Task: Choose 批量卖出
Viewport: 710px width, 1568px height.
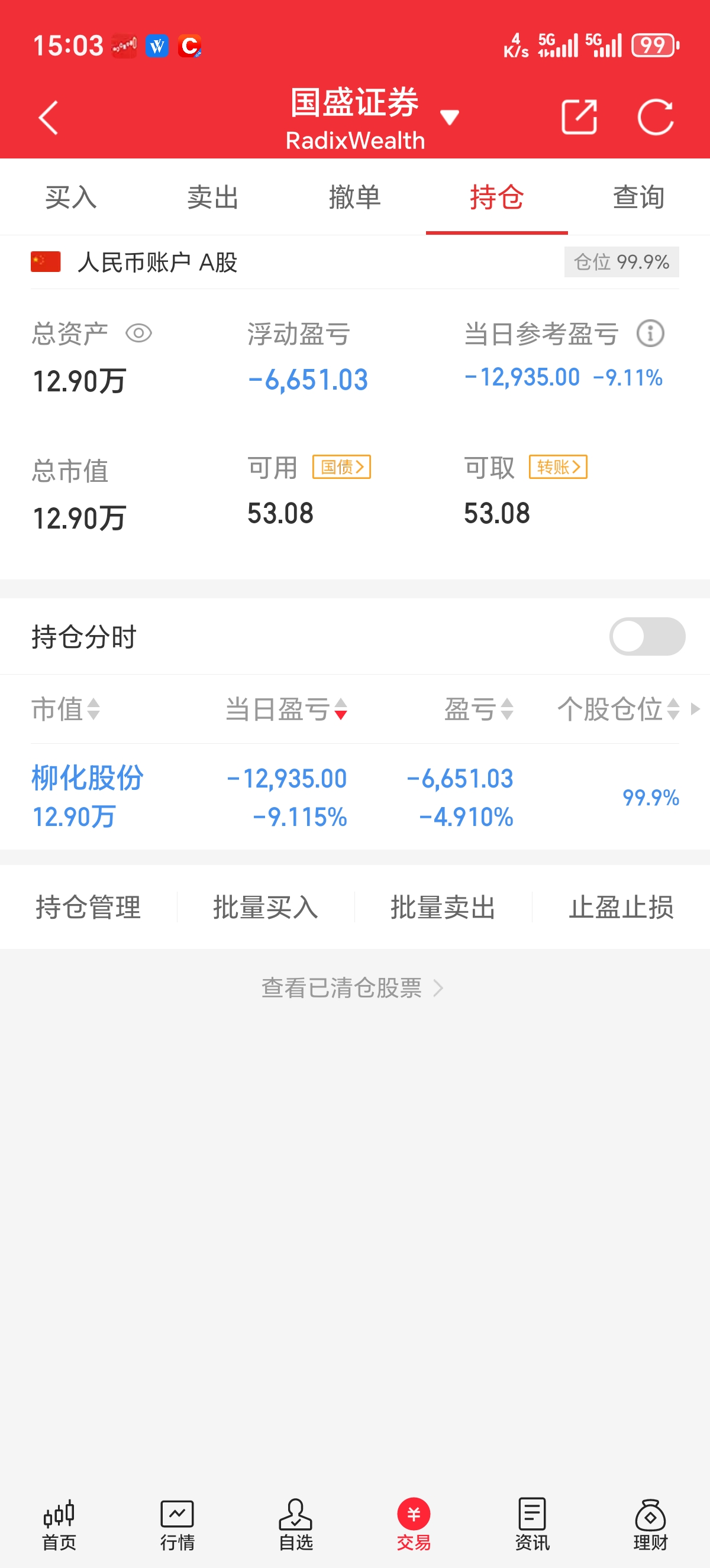Action: pyautogui.click(x=443, y=907)
